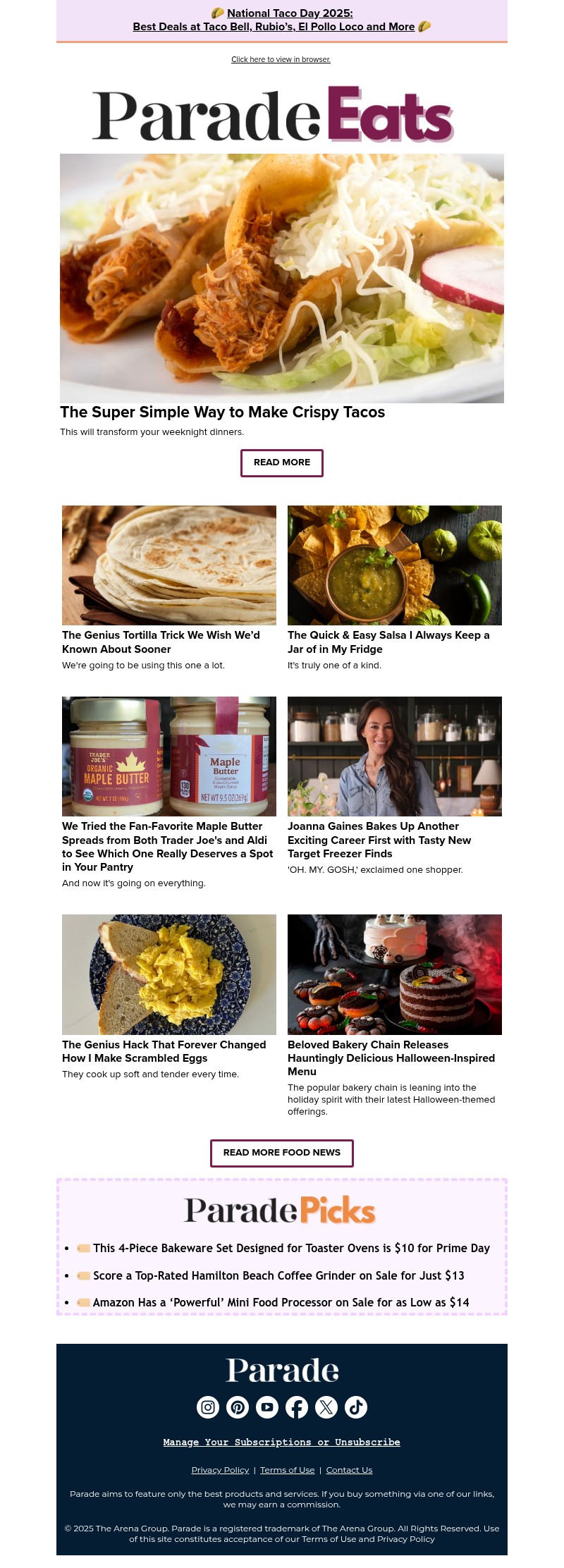Open the Hamilton Beach Coffee Grinder deal
564x1568 pixels.
(x=278, y=1275)
